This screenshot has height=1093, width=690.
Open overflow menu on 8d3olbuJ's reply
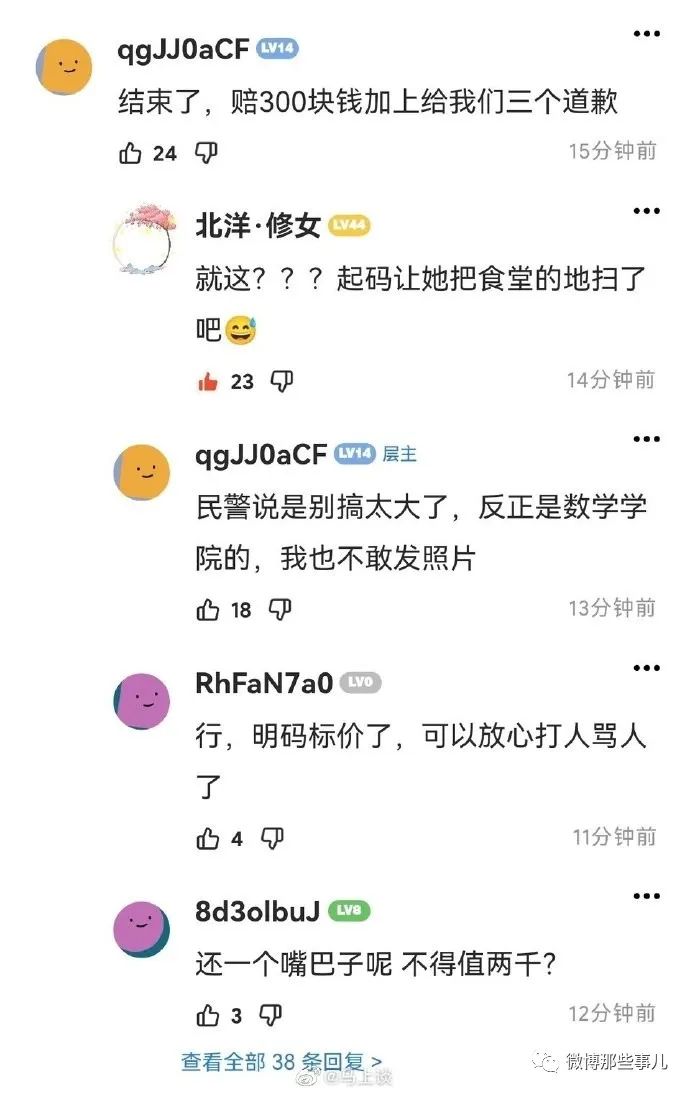pos(646,897)
